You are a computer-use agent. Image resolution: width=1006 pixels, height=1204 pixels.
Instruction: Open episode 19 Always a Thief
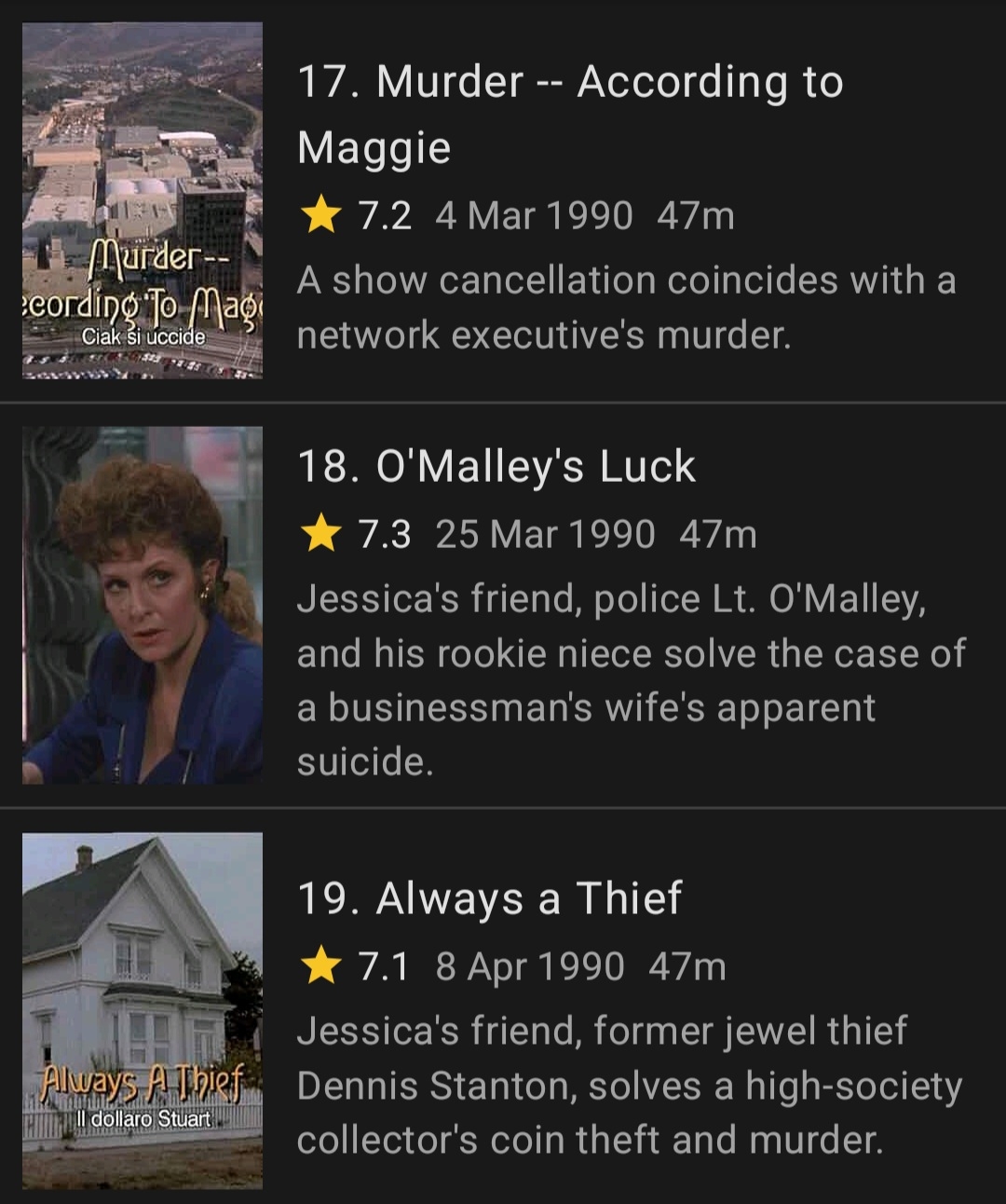pos(490,898)
